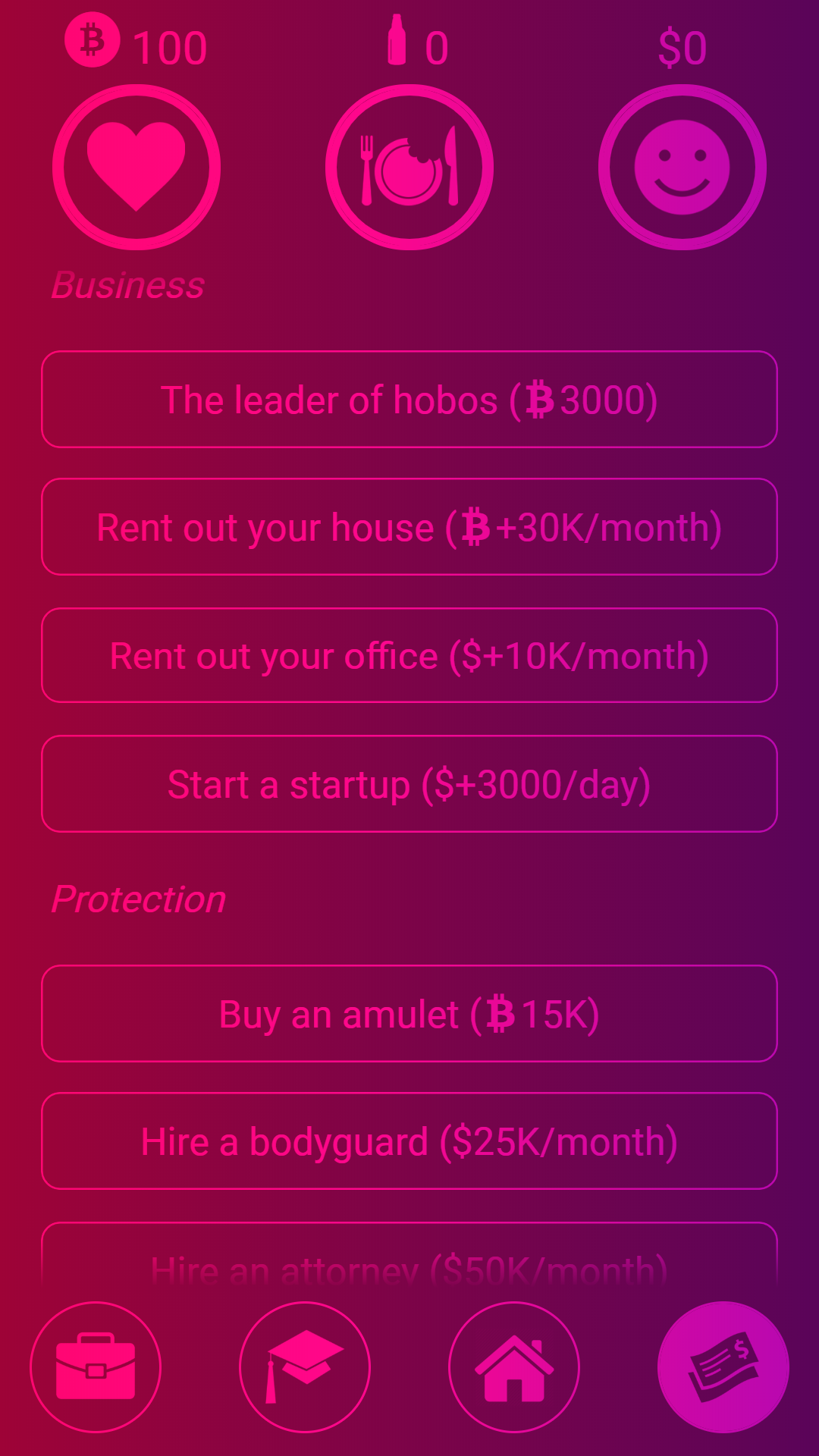The image size is (819, 1456).
Task: Tap the Protection section header
Action: click(137, 899)
